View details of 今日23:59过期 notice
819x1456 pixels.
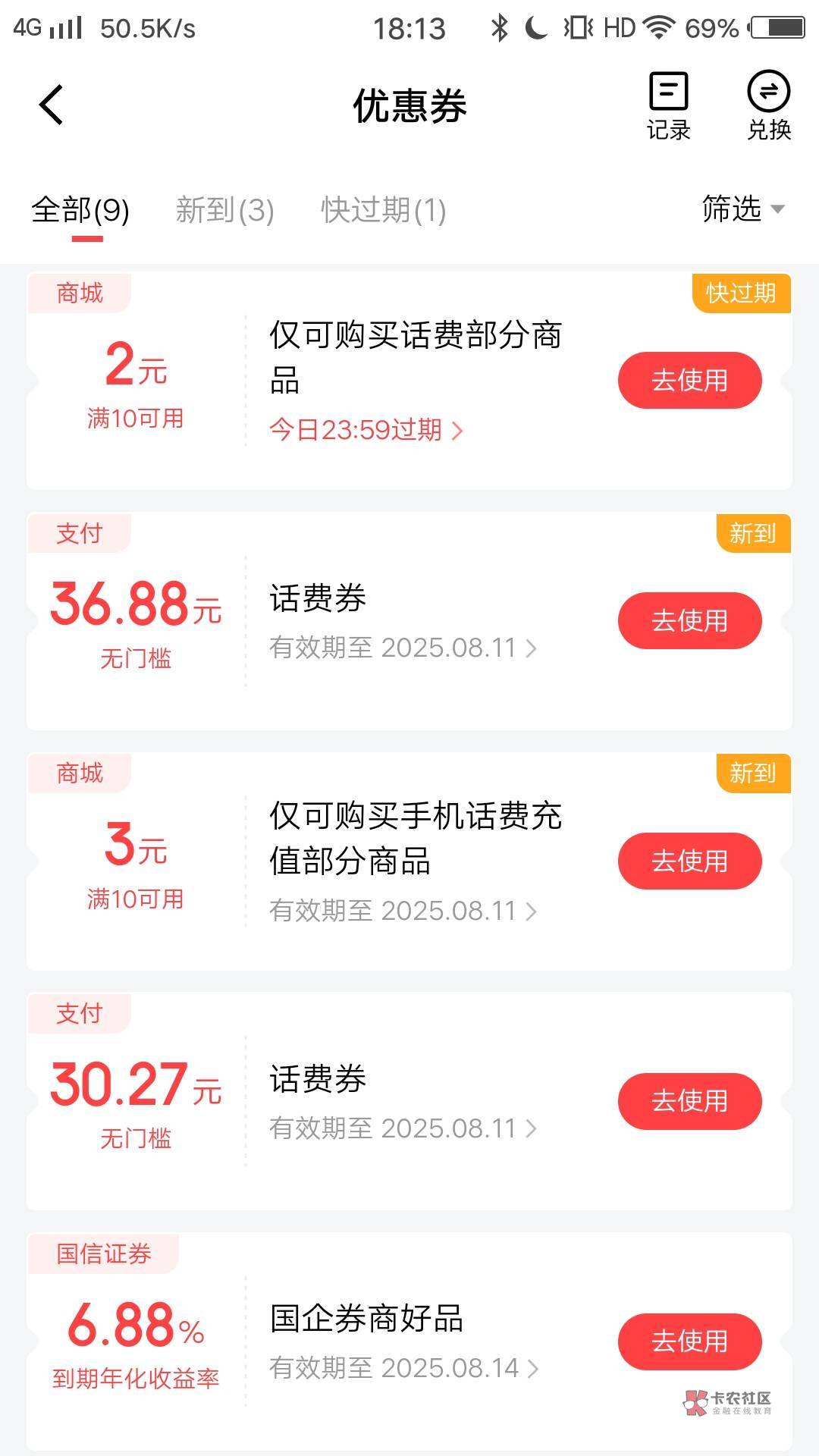[x=366, y=431]
